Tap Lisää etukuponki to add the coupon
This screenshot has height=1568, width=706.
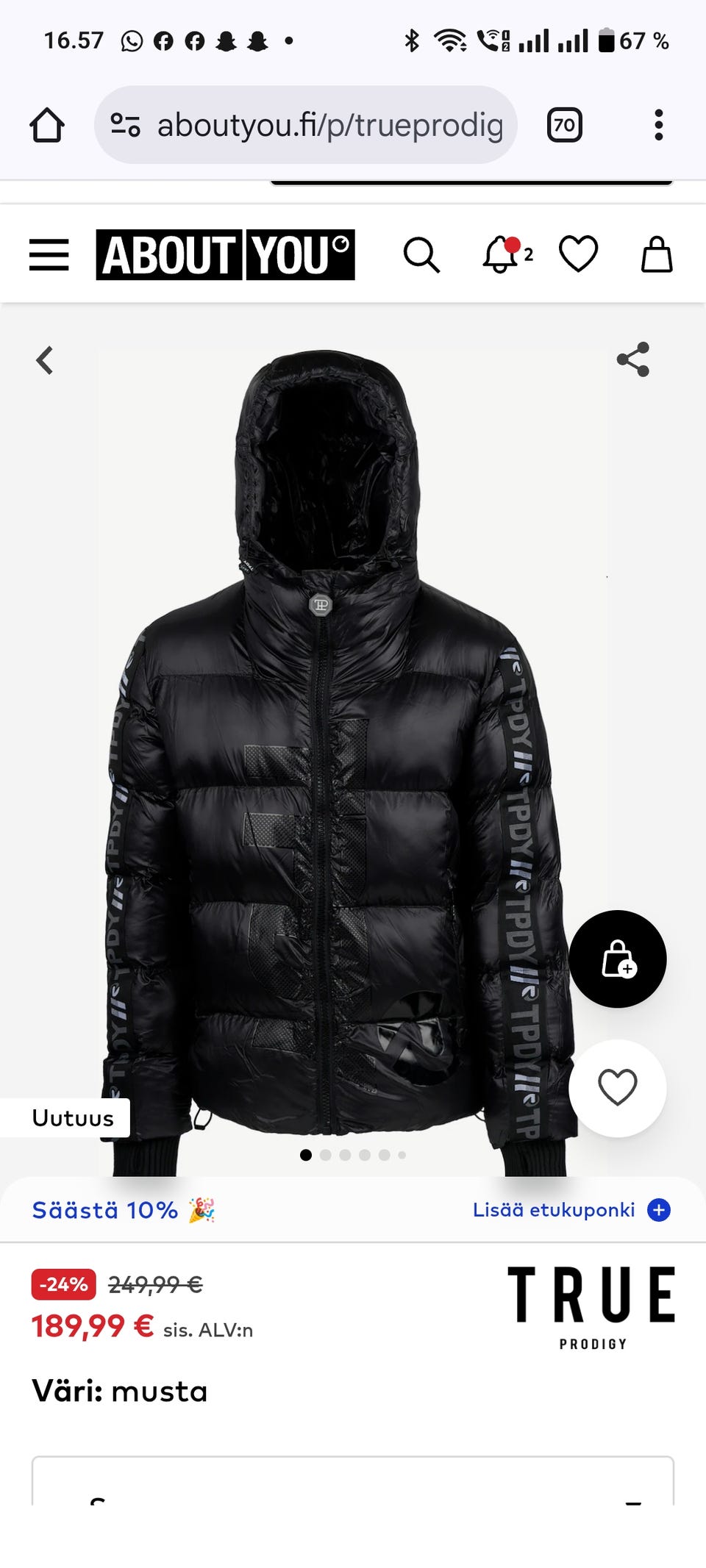(x=571, y=1210)
